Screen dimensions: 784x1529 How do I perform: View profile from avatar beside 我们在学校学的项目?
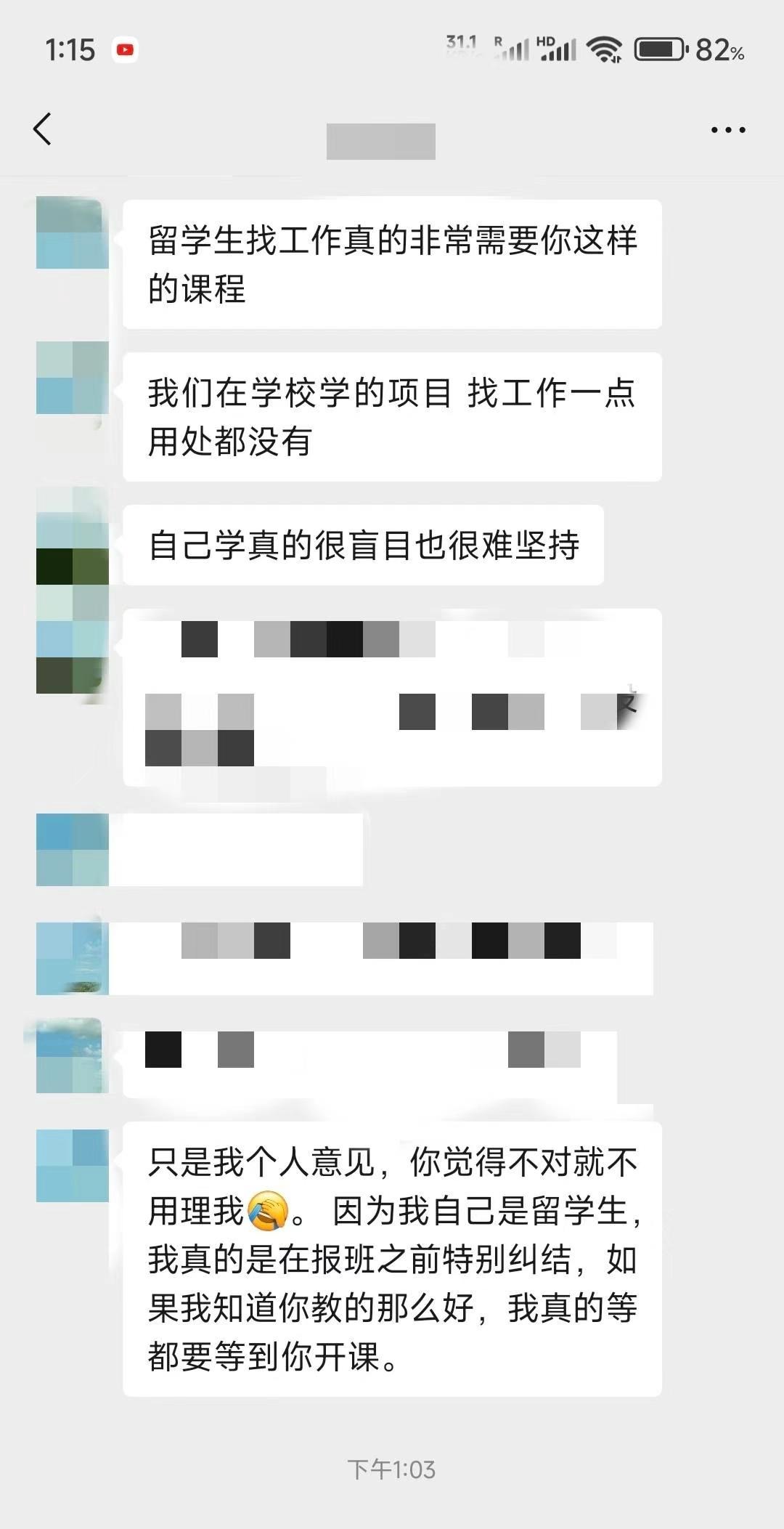[x=72, y=378]
